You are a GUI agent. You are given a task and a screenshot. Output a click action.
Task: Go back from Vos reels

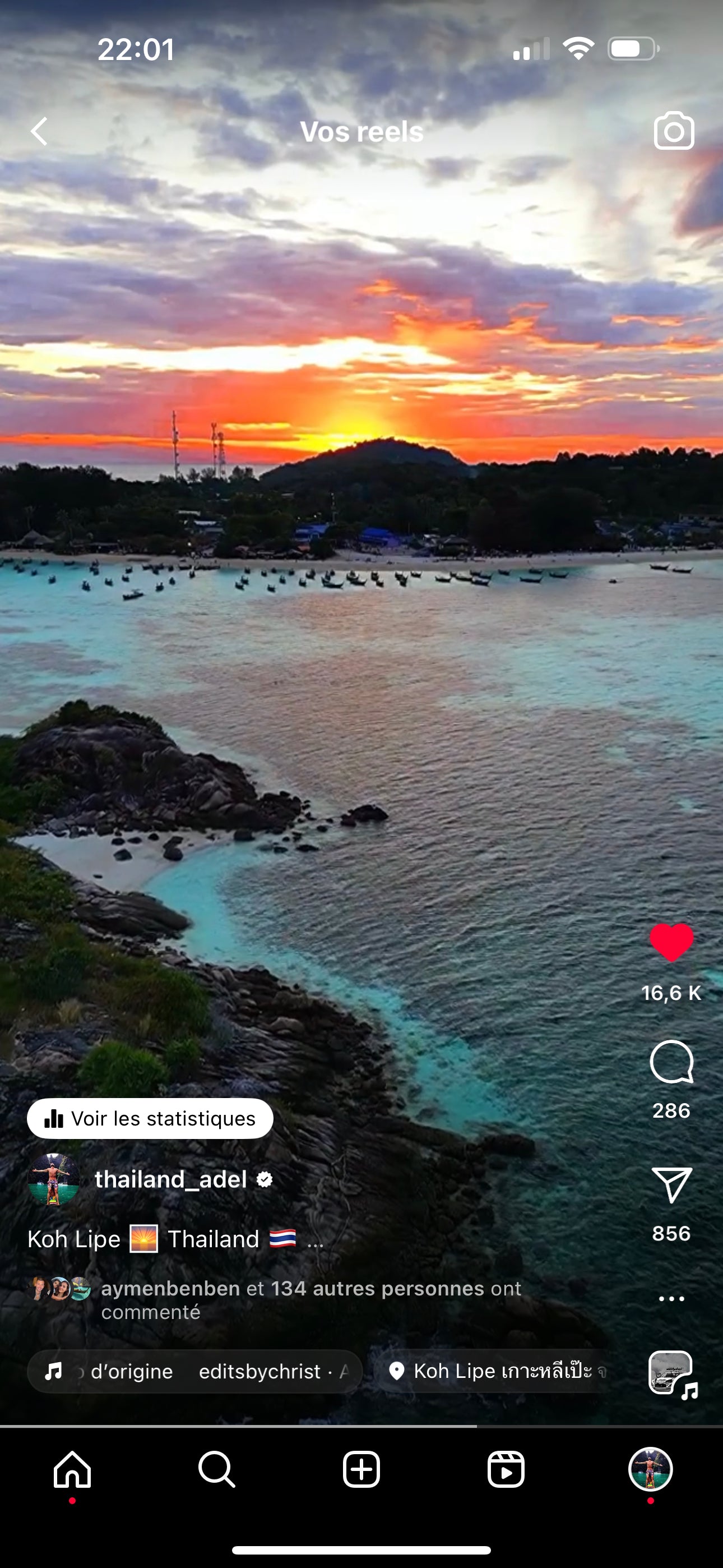click(40, 131)
